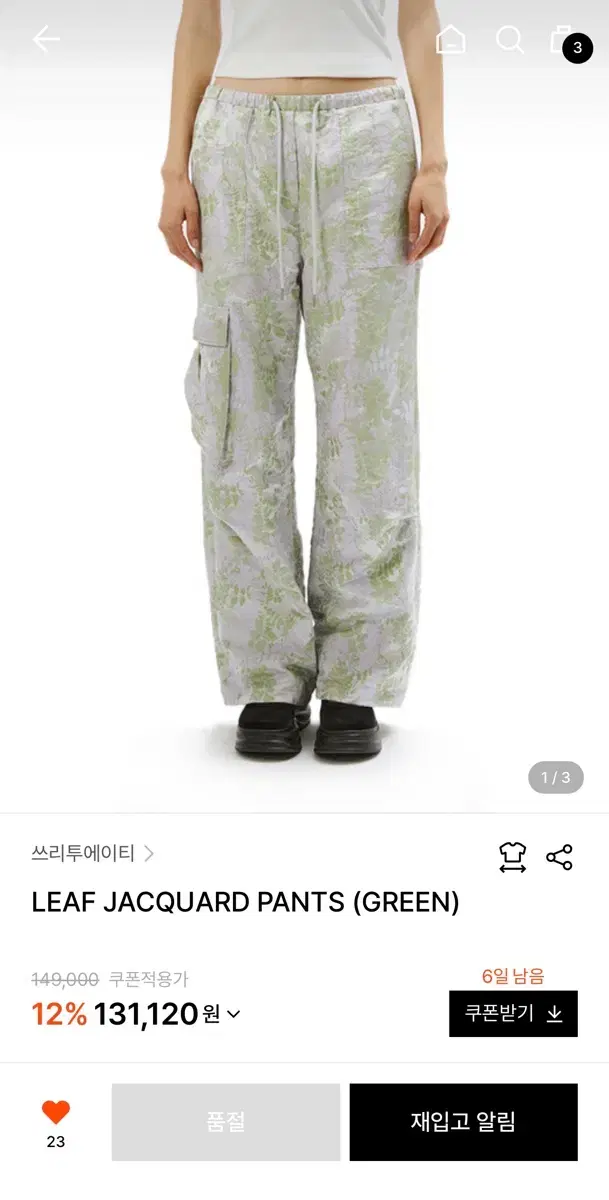Tap the 쿠폰받기 download button
Screen dimensions: 609x1200
(x=513, y=1013)
